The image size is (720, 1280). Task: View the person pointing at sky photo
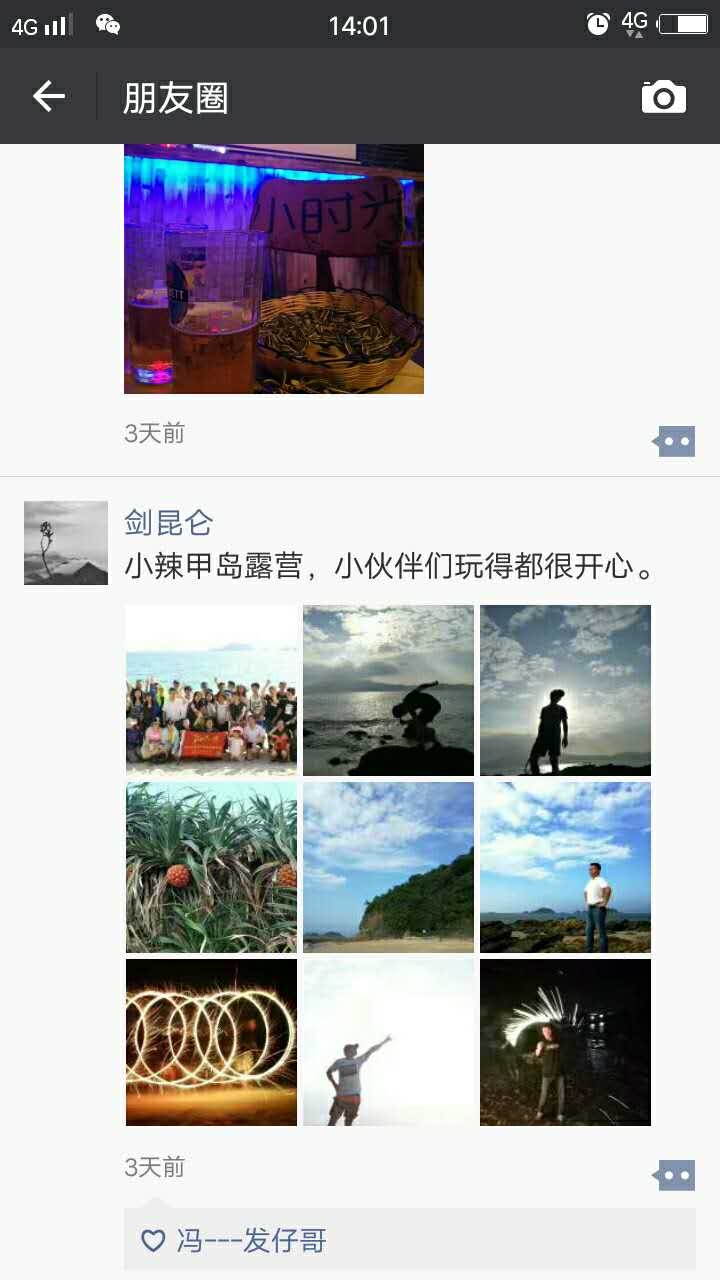[x=388, y=1042]
